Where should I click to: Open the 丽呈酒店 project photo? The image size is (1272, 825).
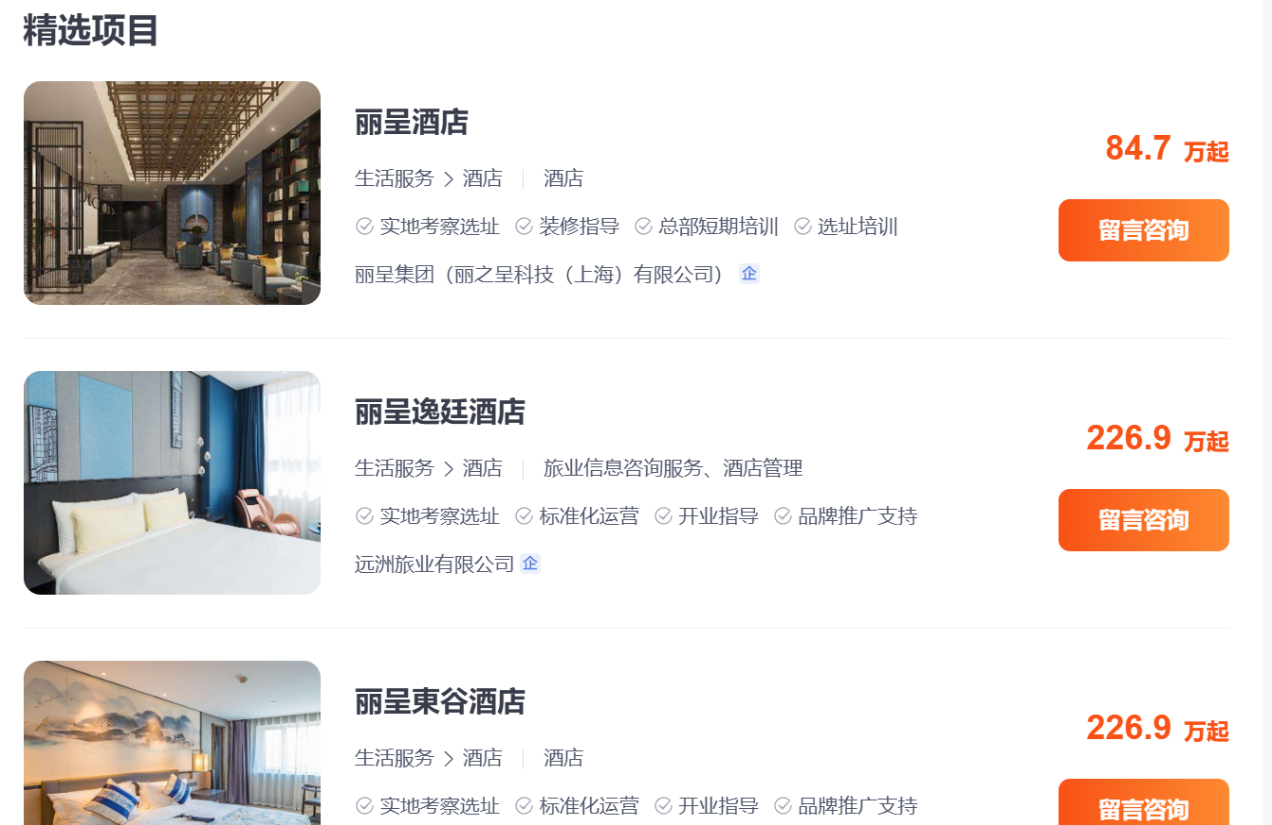[x=172, y=193]
